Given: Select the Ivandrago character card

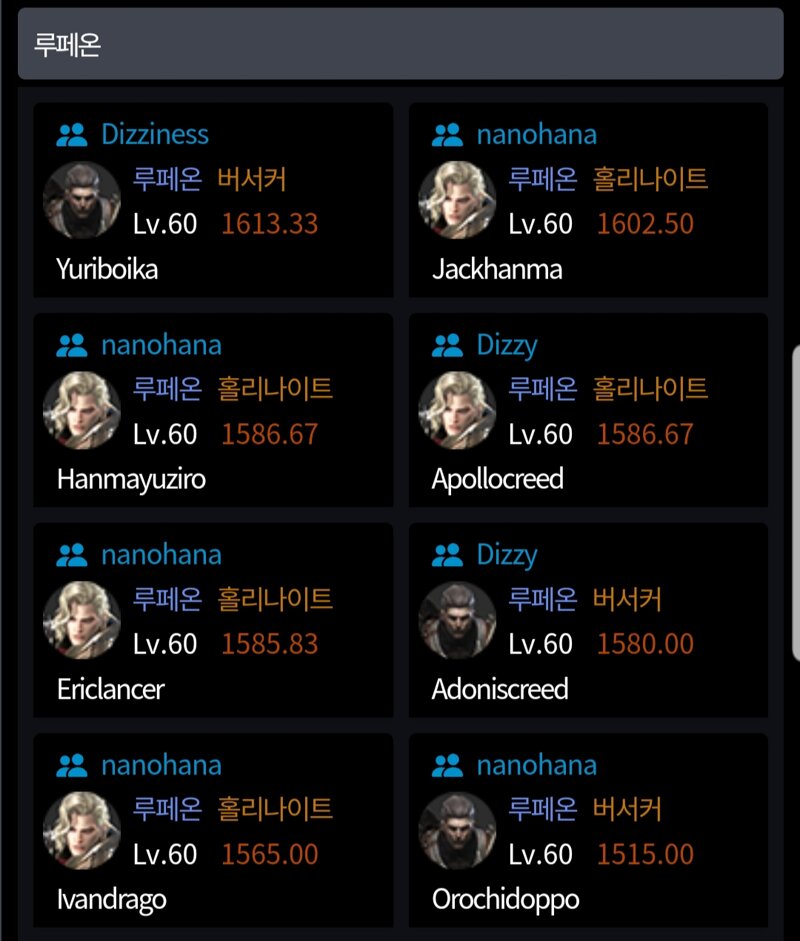Looking at the screenshot, I should (212, 830).
